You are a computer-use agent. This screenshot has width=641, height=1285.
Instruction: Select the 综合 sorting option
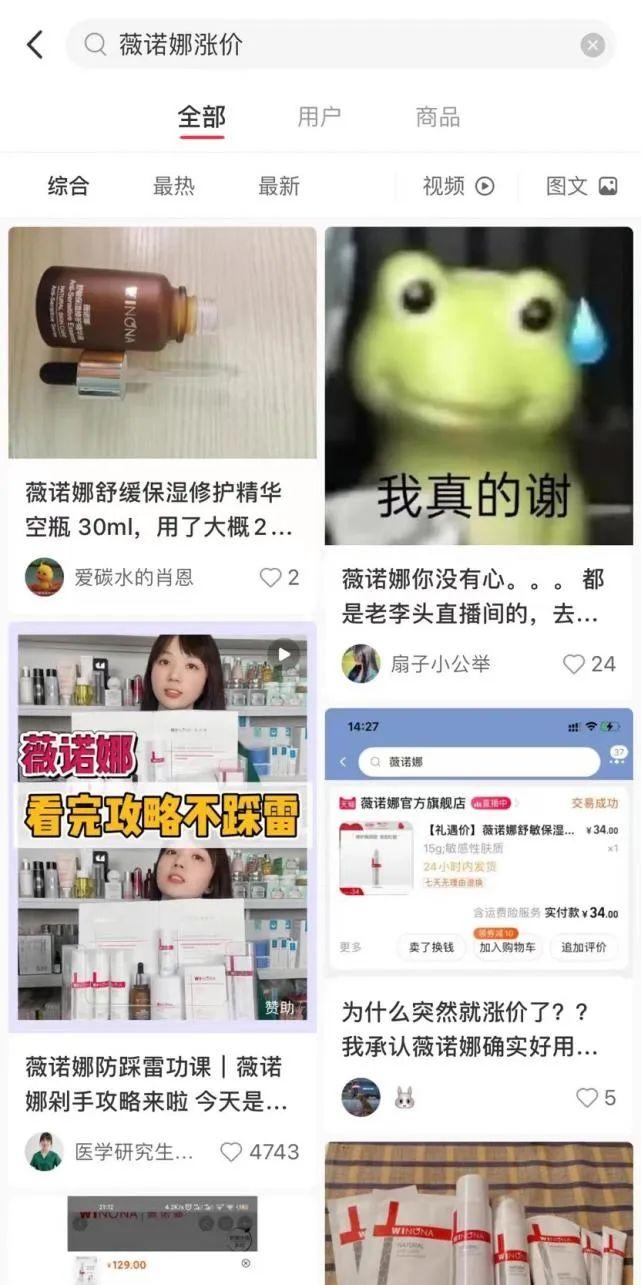tap(69, 186)
